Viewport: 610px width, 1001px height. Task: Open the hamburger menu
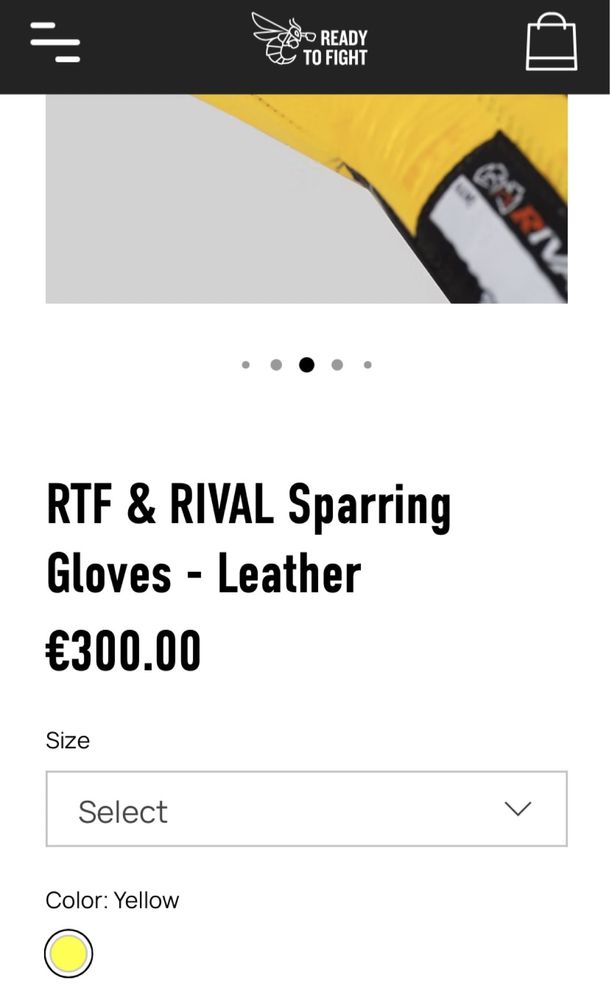(55, 42)
